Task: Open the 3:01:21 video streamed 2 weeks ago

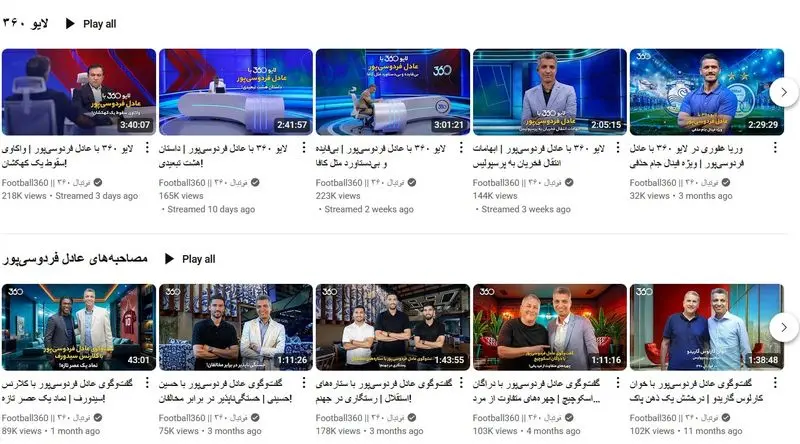Action: pyautogui.click(x=392, y=92)
